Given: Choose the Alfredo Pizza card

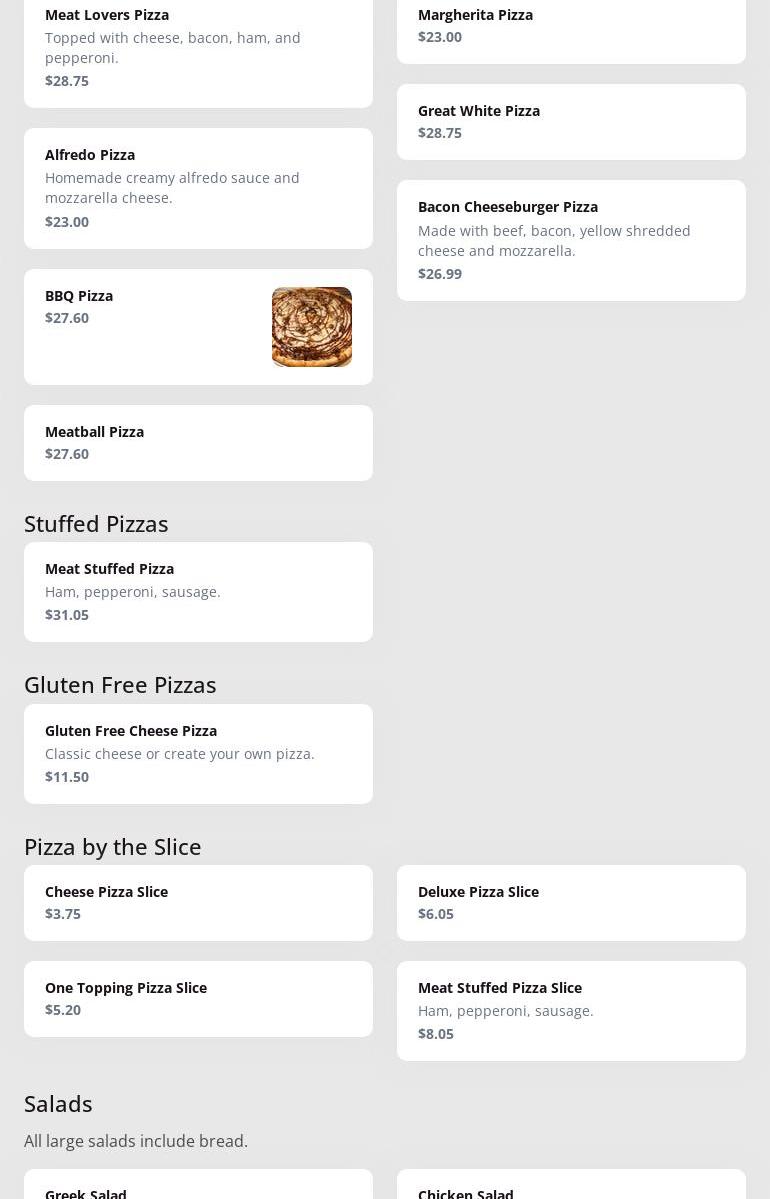Looking at the screenshot, I should coord(198,188).
